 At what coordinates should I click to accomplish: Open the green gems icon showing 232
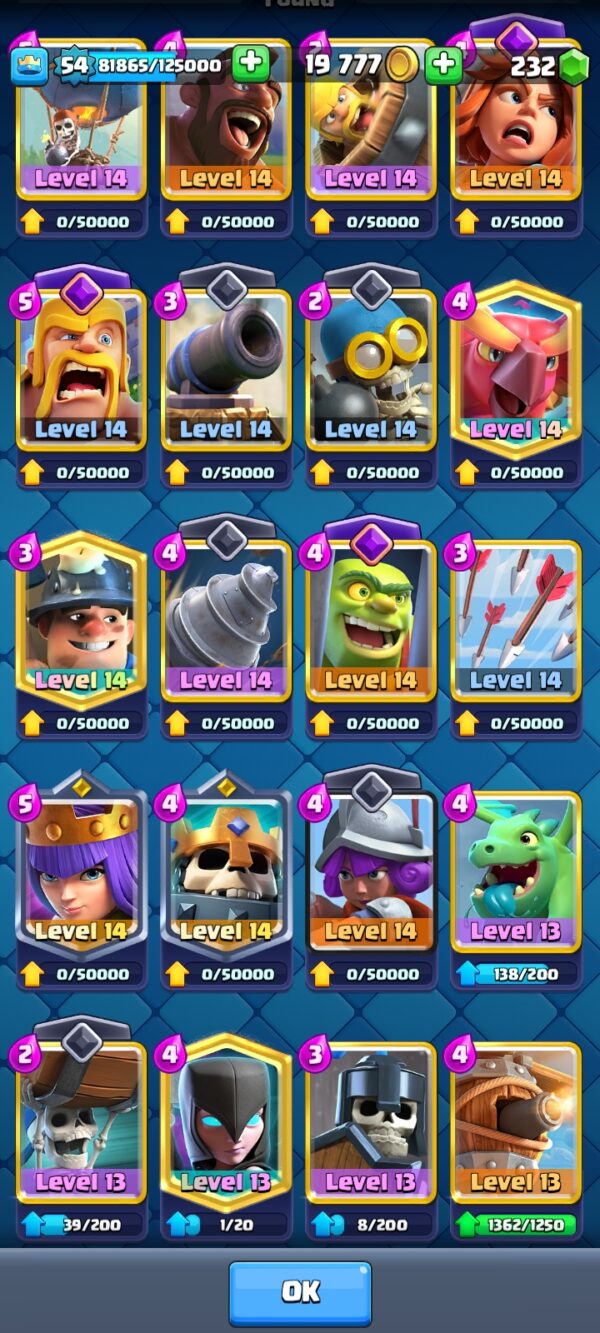[574, 66]
